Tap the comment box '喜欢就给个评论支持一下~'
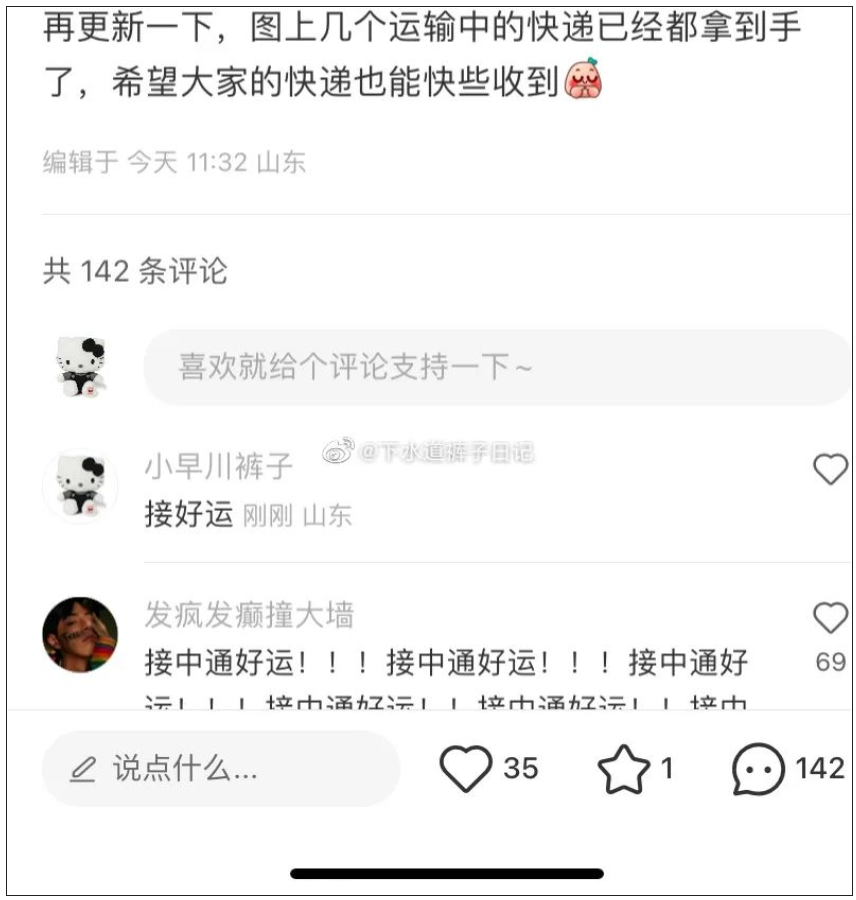The image size is (856, 900). [495, 367]
